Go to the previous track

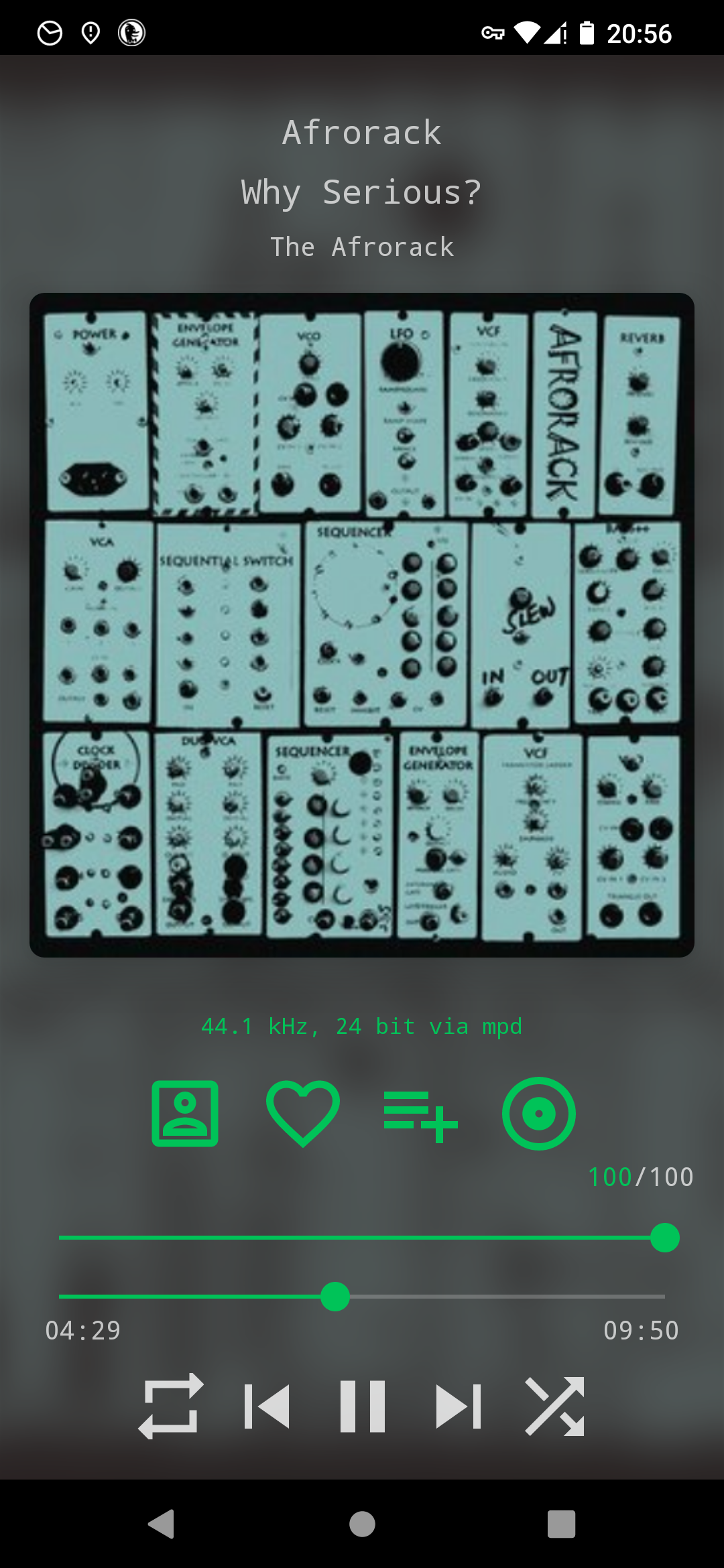[267, 1407]
